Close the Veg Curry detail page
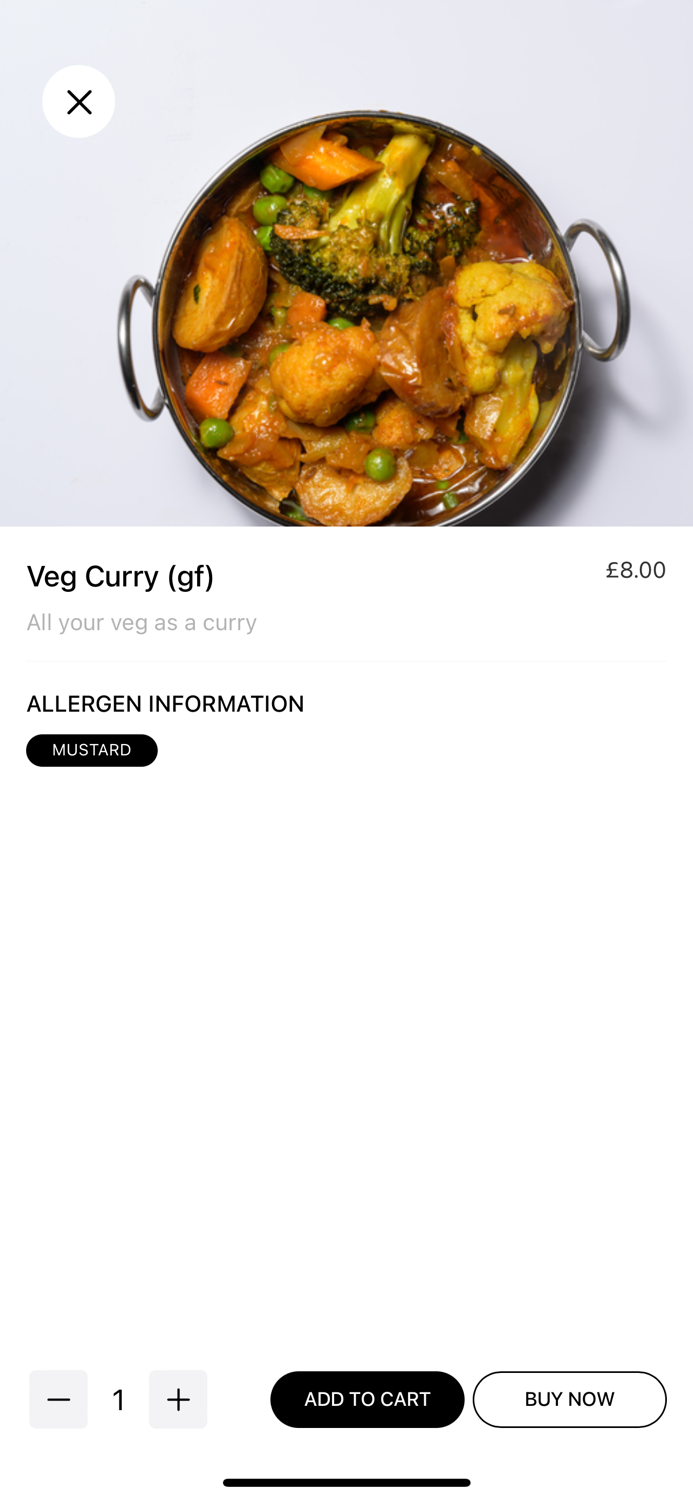The width and height of the screenshot is (693, 1500). tap(78, 102)
